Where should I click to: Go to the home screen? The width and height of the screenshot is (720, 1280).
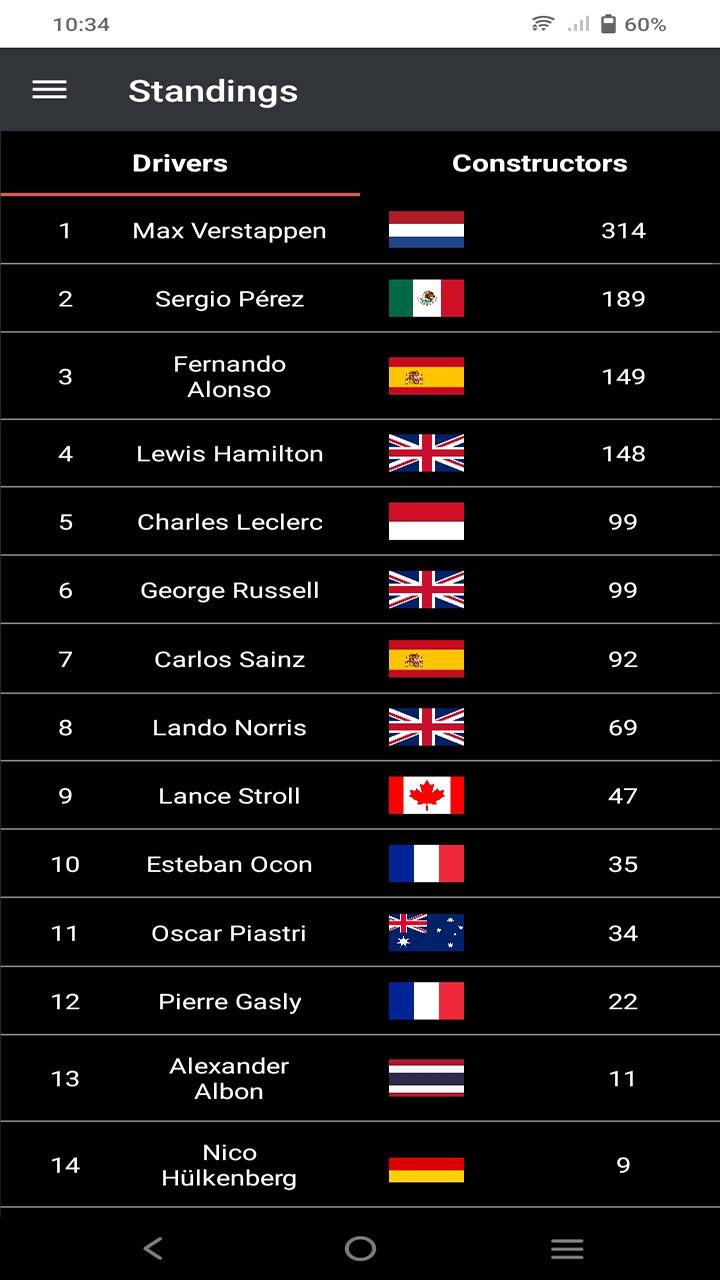360,1247
